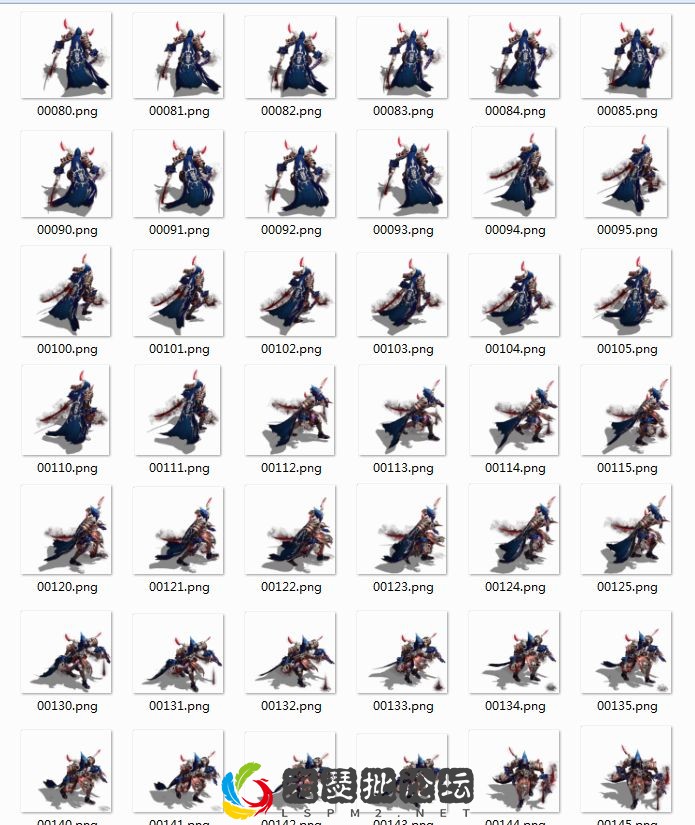Choose the 00094.png thumbnail
695x825 pixels.
tap(515, 174)
